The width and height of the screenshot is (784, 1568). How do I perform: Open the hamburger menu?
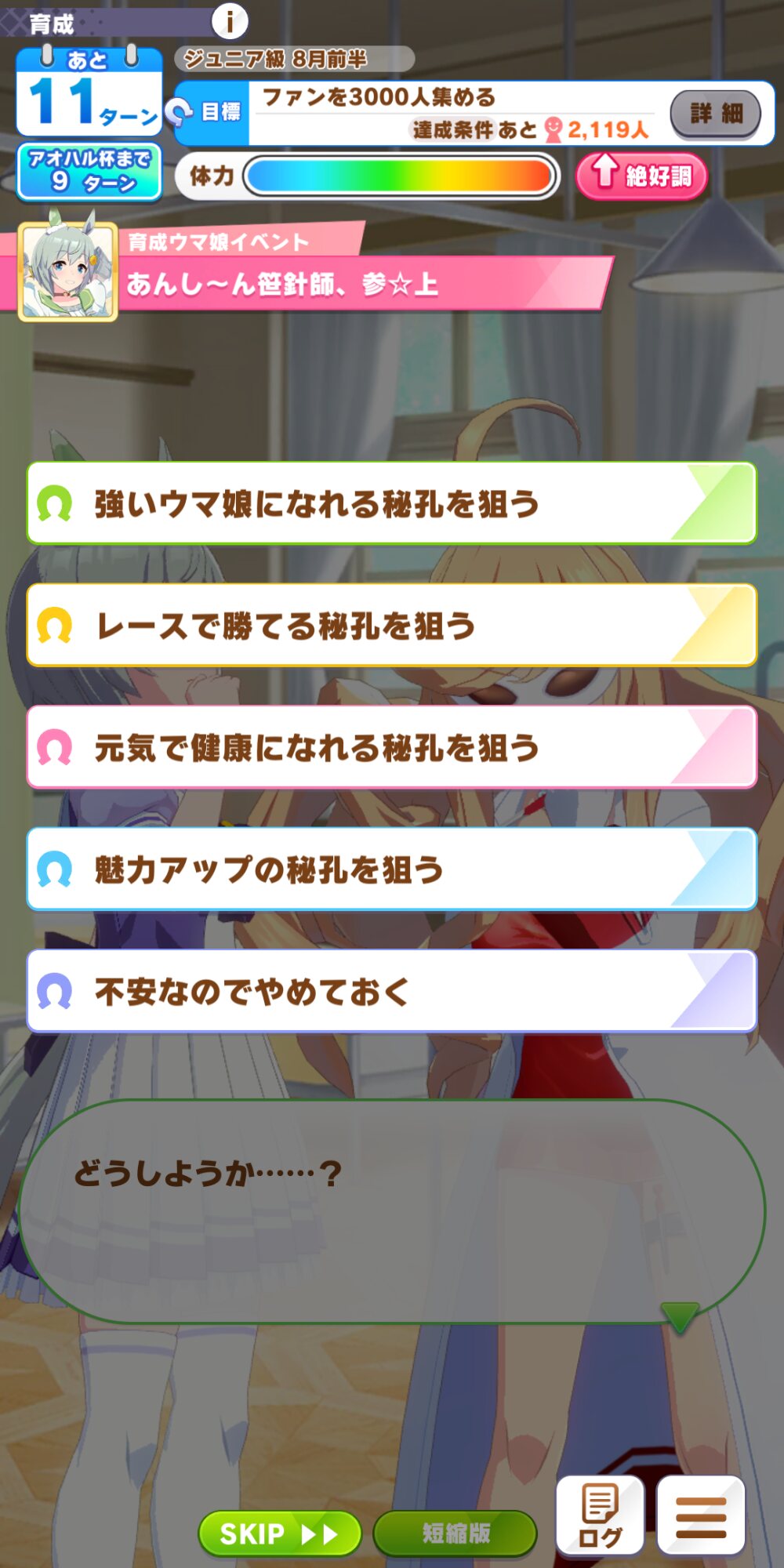pos(700,1515)
